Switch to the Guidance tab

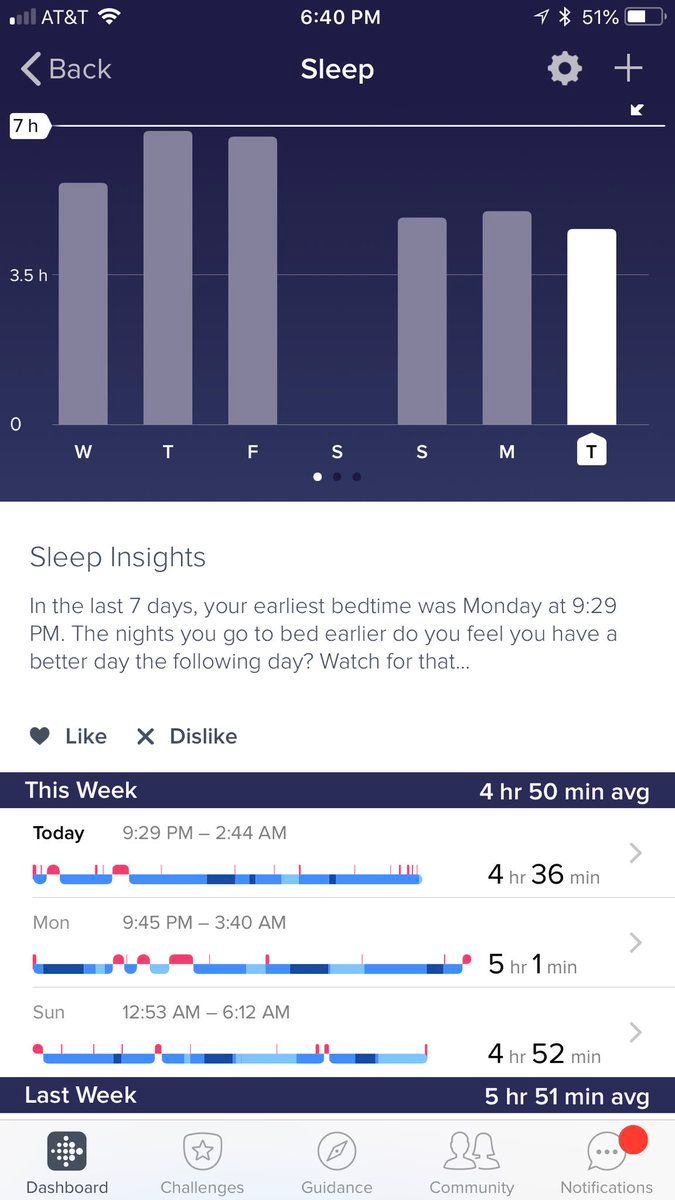(337, 1161)
